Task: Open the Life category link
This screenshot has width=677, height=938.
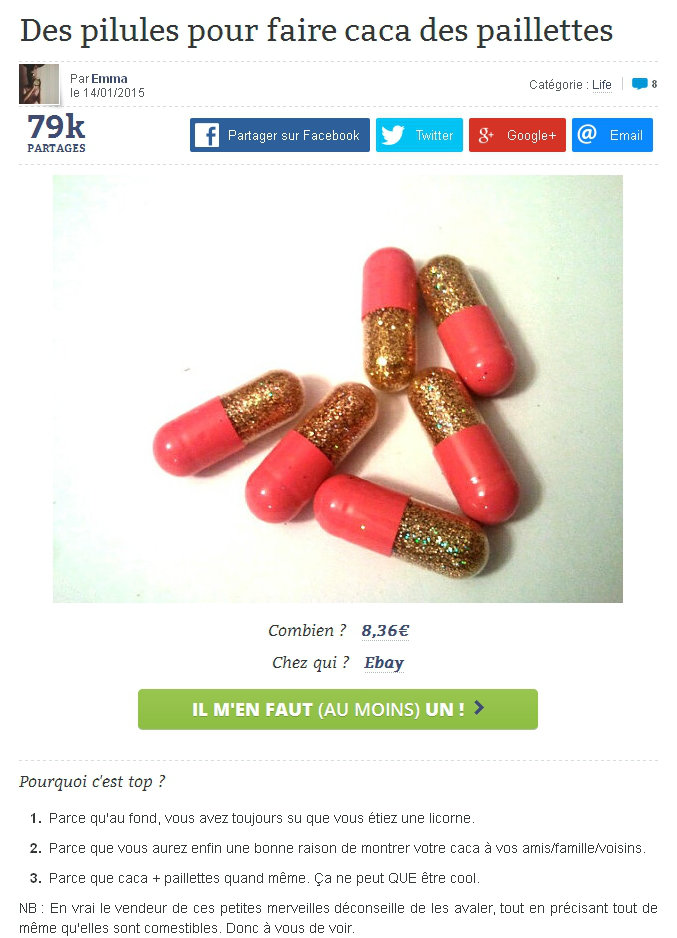Action: click(x=601, y=85)
